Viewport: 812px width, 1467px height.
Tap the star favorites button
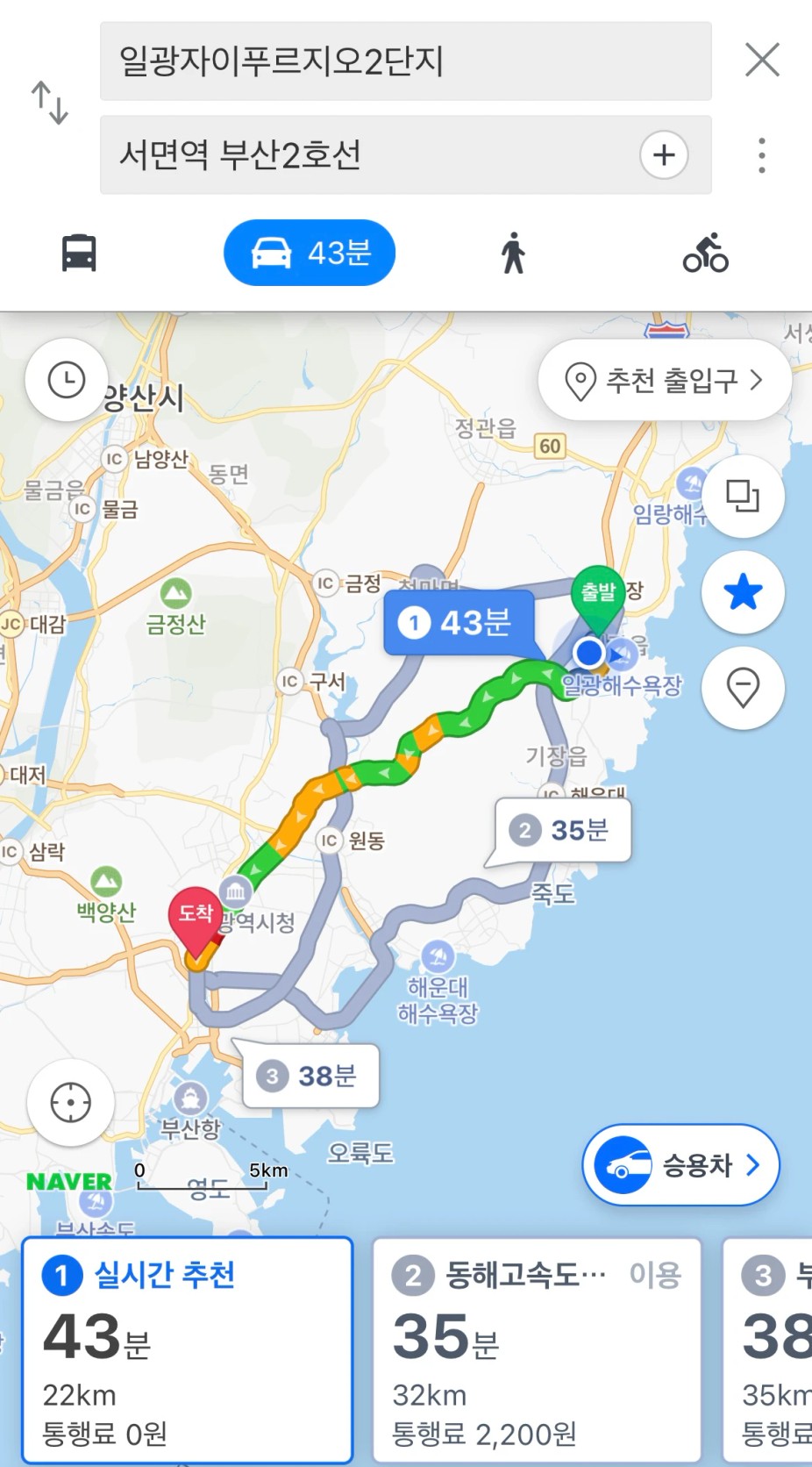point(743,592)
